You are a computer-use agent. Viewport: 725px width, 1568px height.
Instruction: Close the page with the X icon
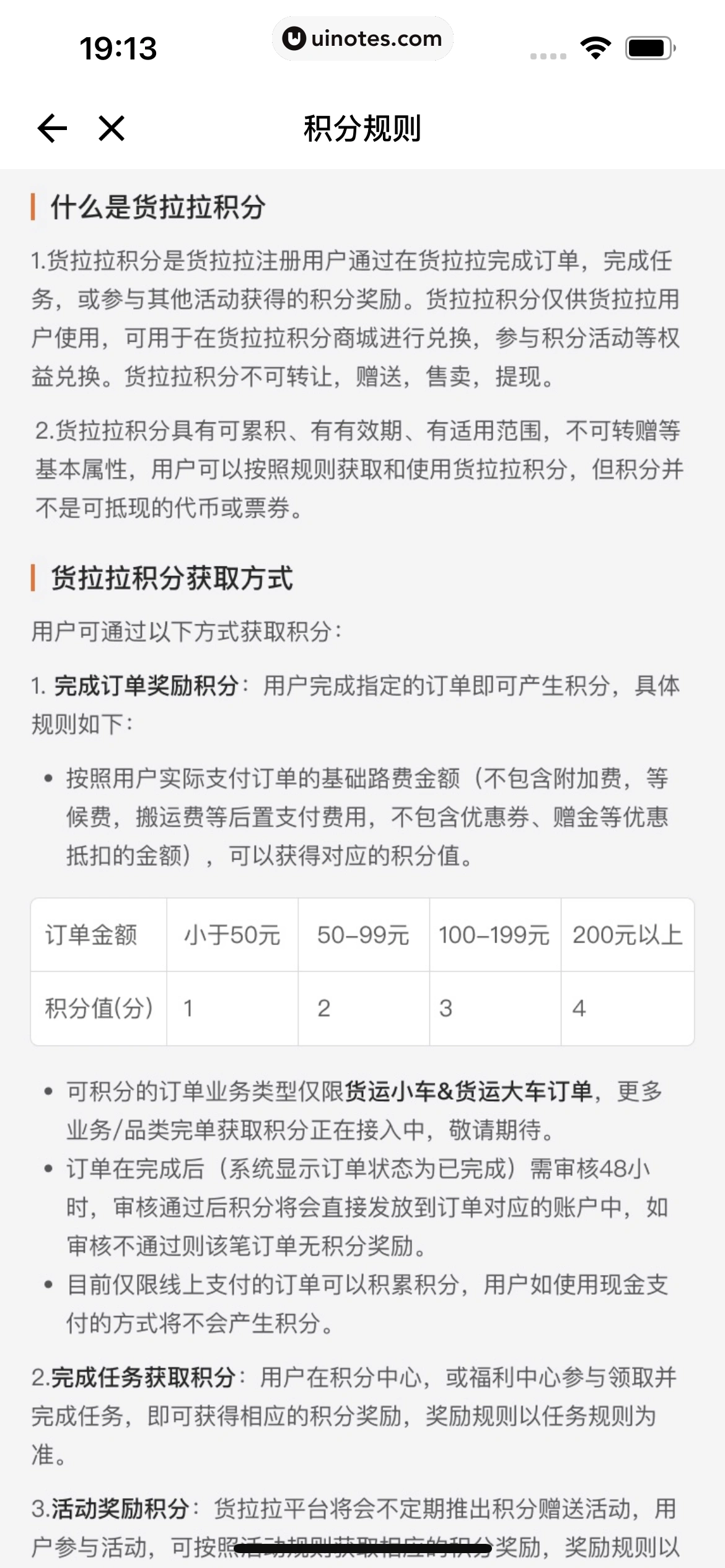[x=110, y=129]
